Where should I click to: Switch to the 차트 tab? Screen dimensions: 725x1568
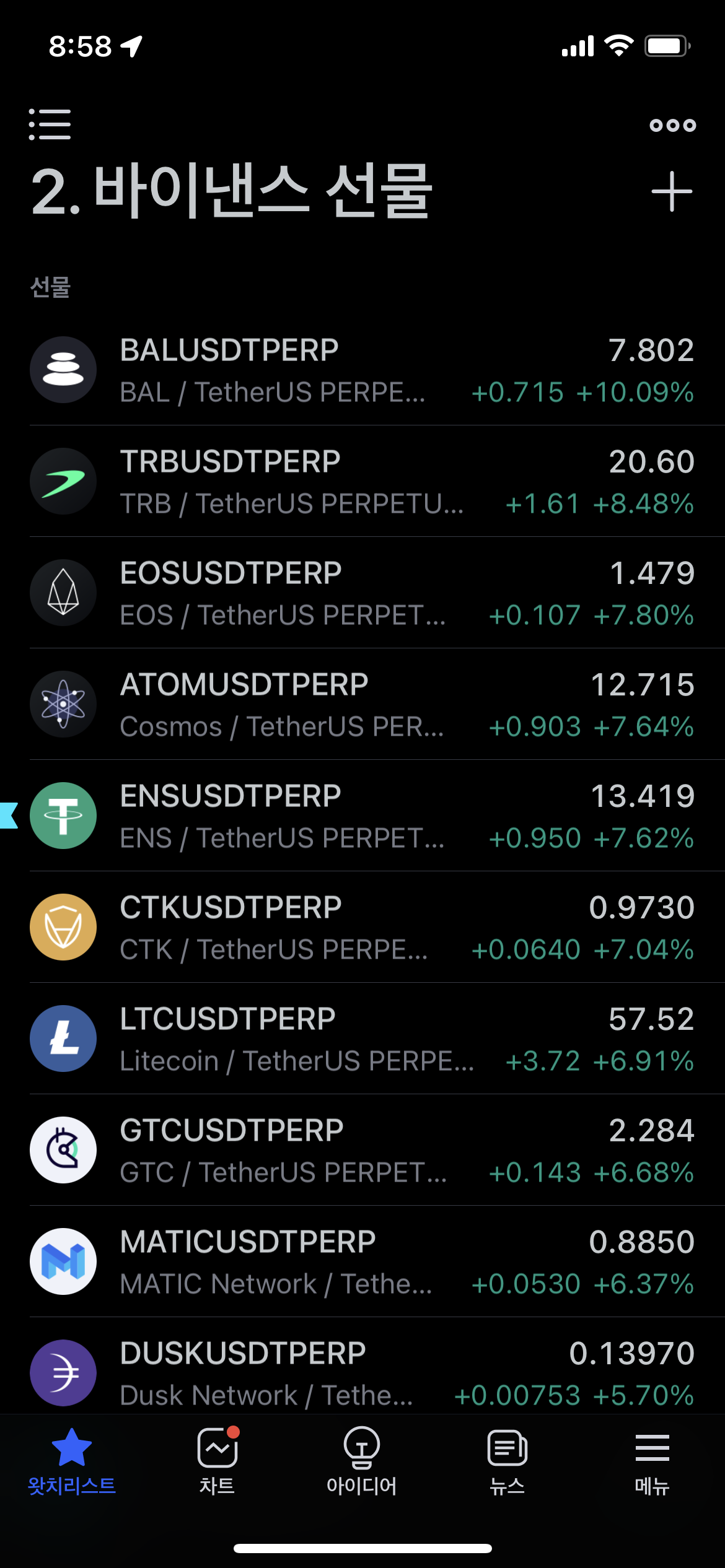(217, 1462)
